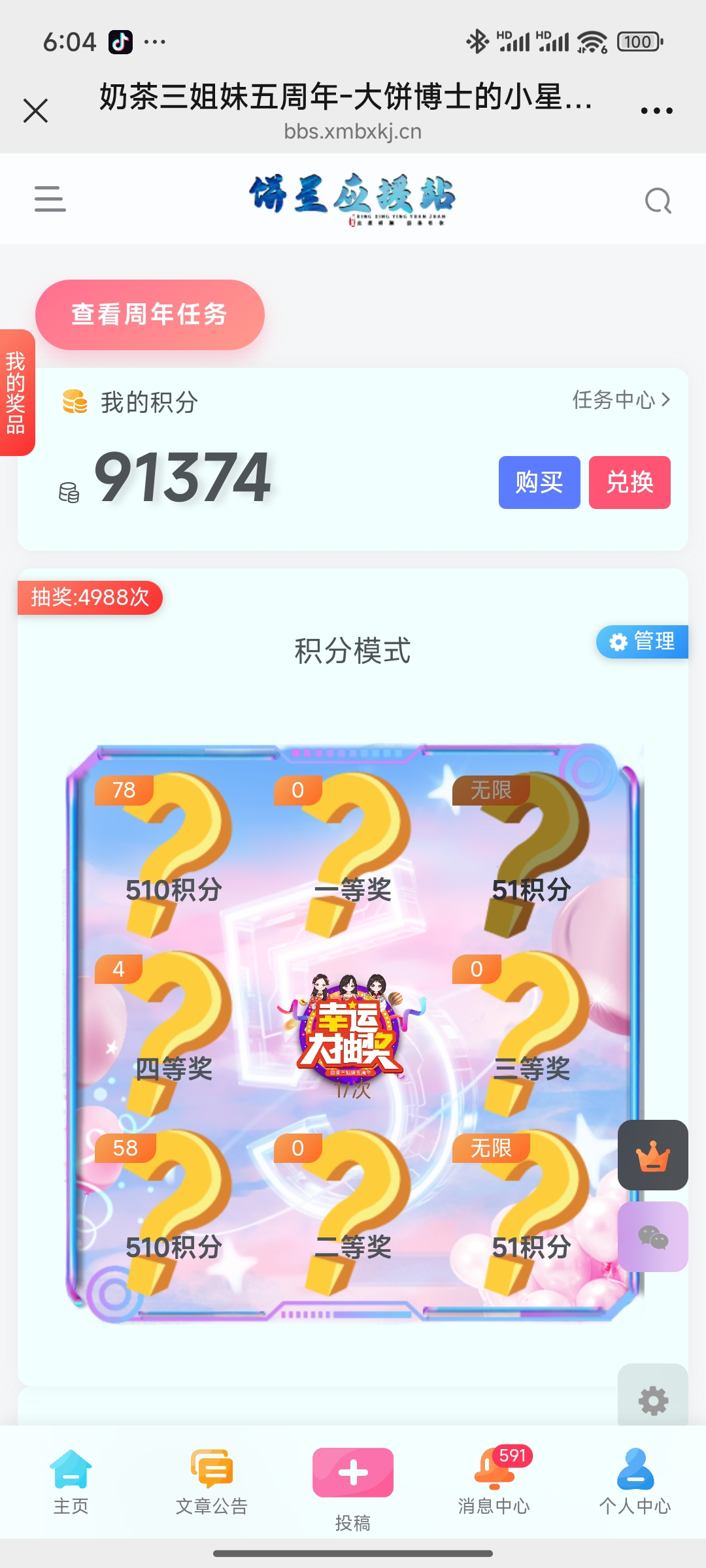Tap 兑换 to redeem points
Image resolution: width=706 pixels, height=1568 pixels.
pos(629,482)
